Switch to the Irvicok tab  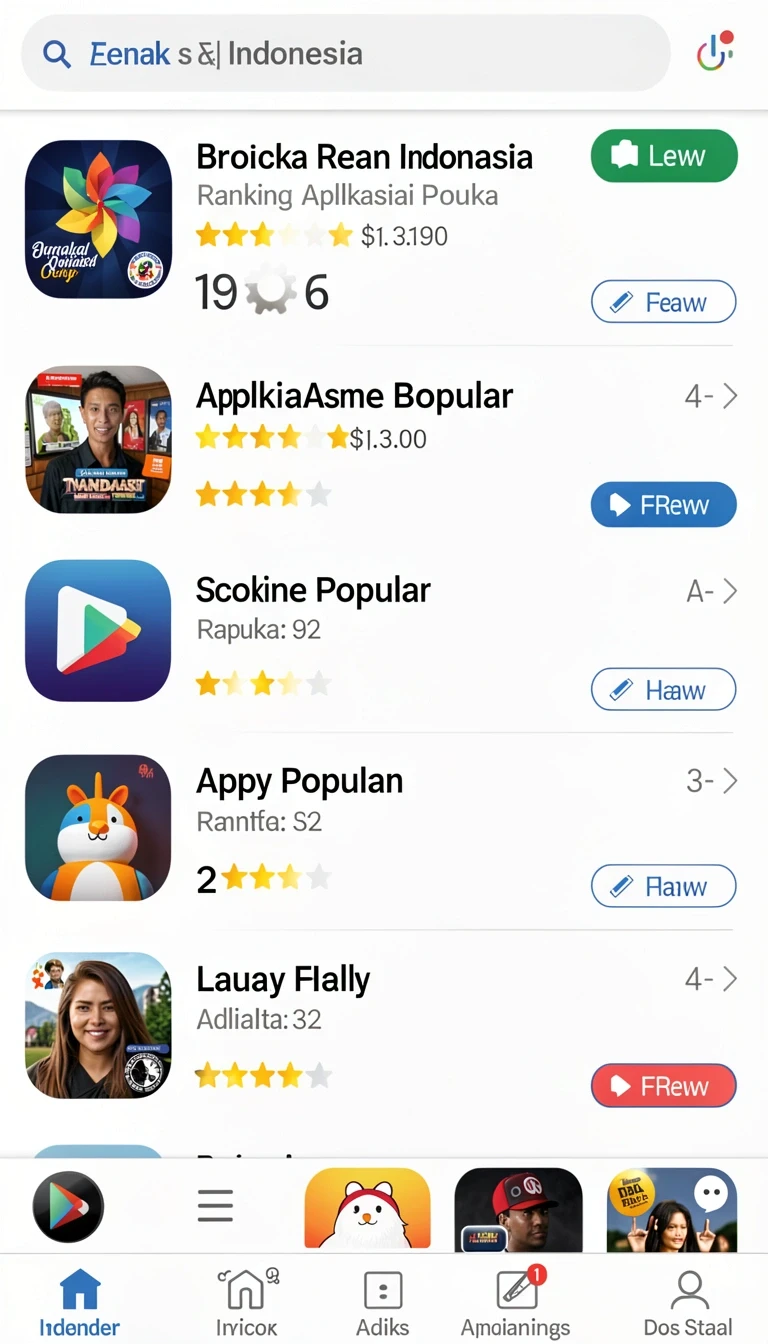(246, 1301)
